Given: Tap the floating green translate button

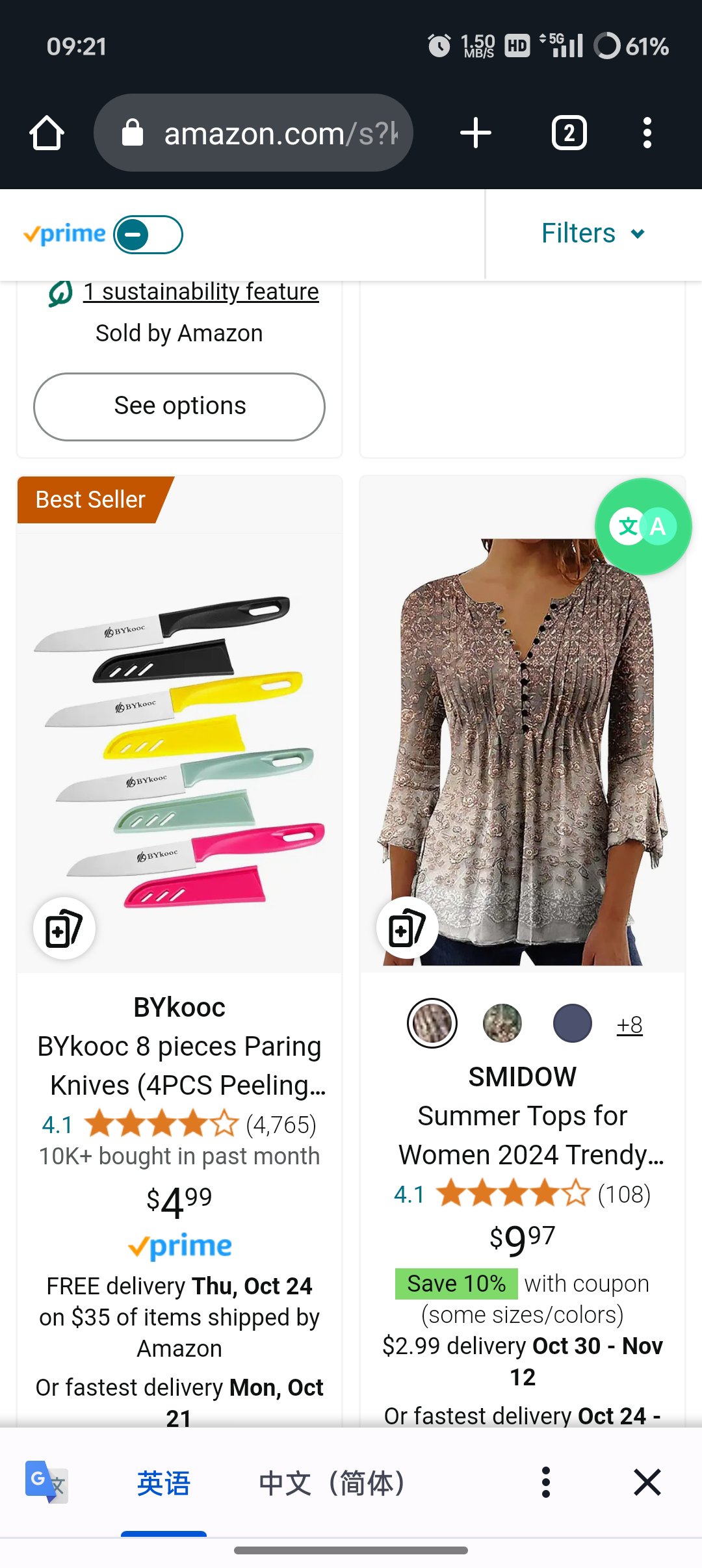Looking at the screenshot, I should point(643,527).
